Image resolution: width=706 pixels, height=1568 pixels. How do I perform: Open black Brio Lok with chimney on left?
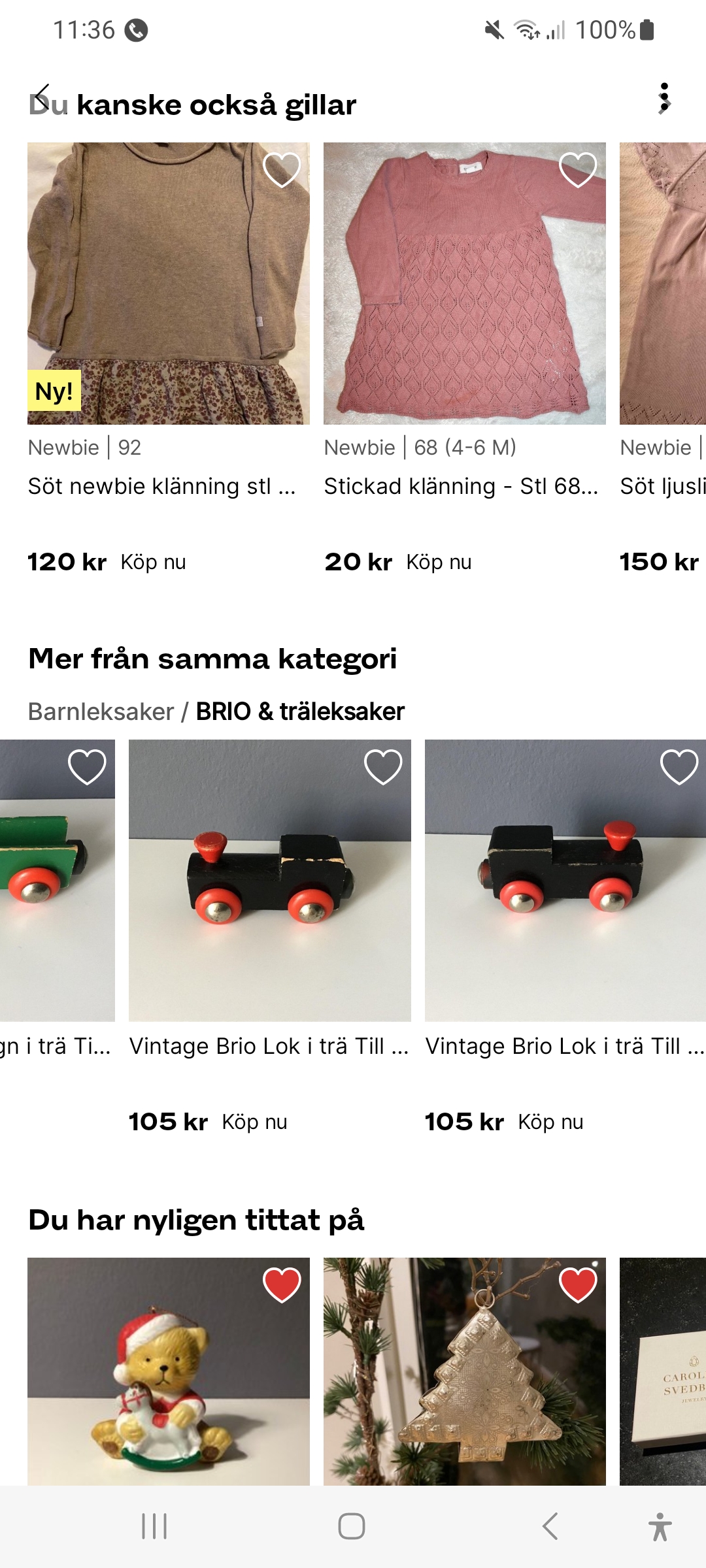coord(269,881)
